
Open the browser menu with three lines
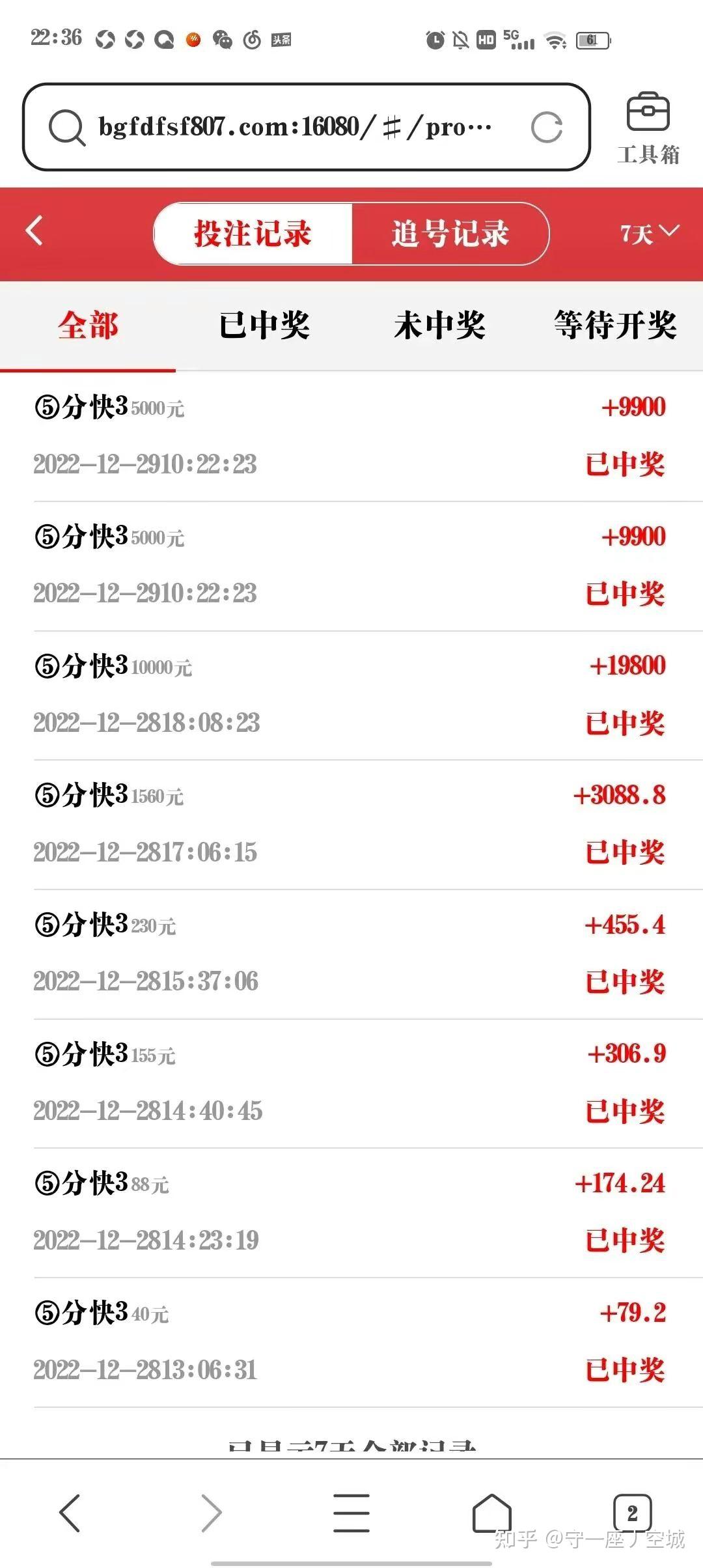[351, 1513]
